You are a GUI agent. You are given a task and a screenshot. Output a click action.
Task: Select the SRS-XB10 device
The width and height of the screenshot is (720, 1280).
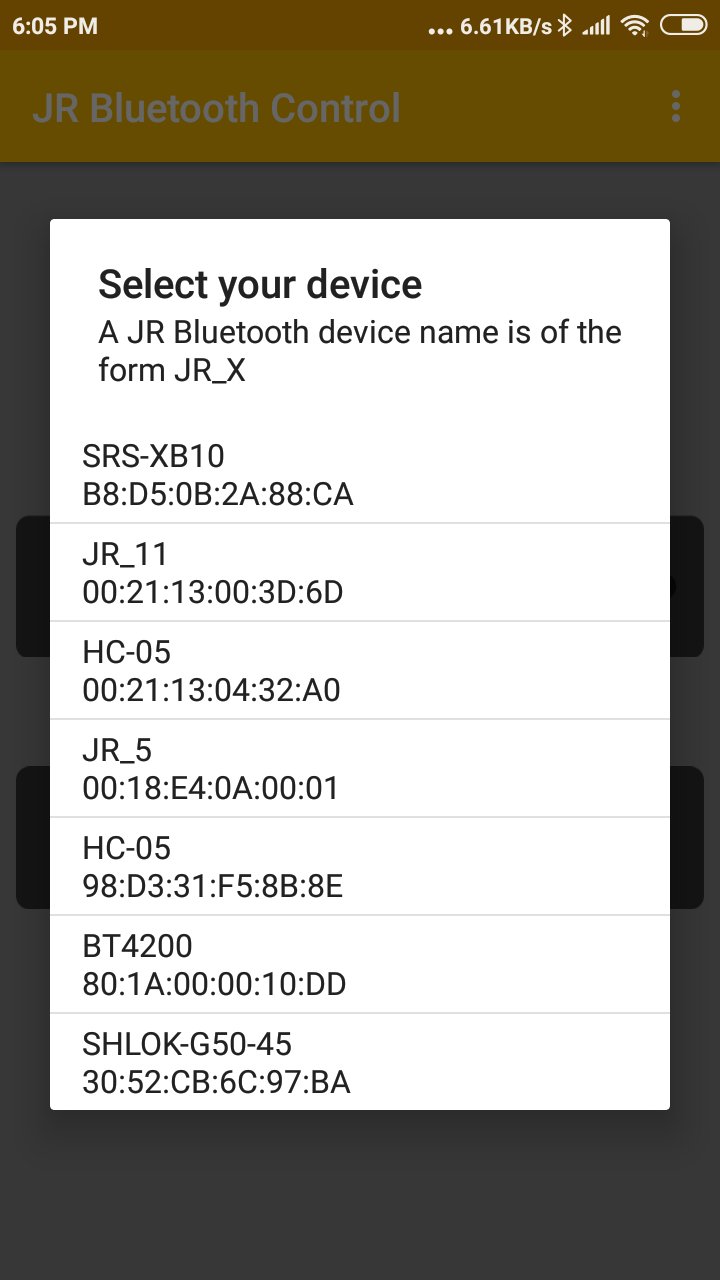point(360,475)
